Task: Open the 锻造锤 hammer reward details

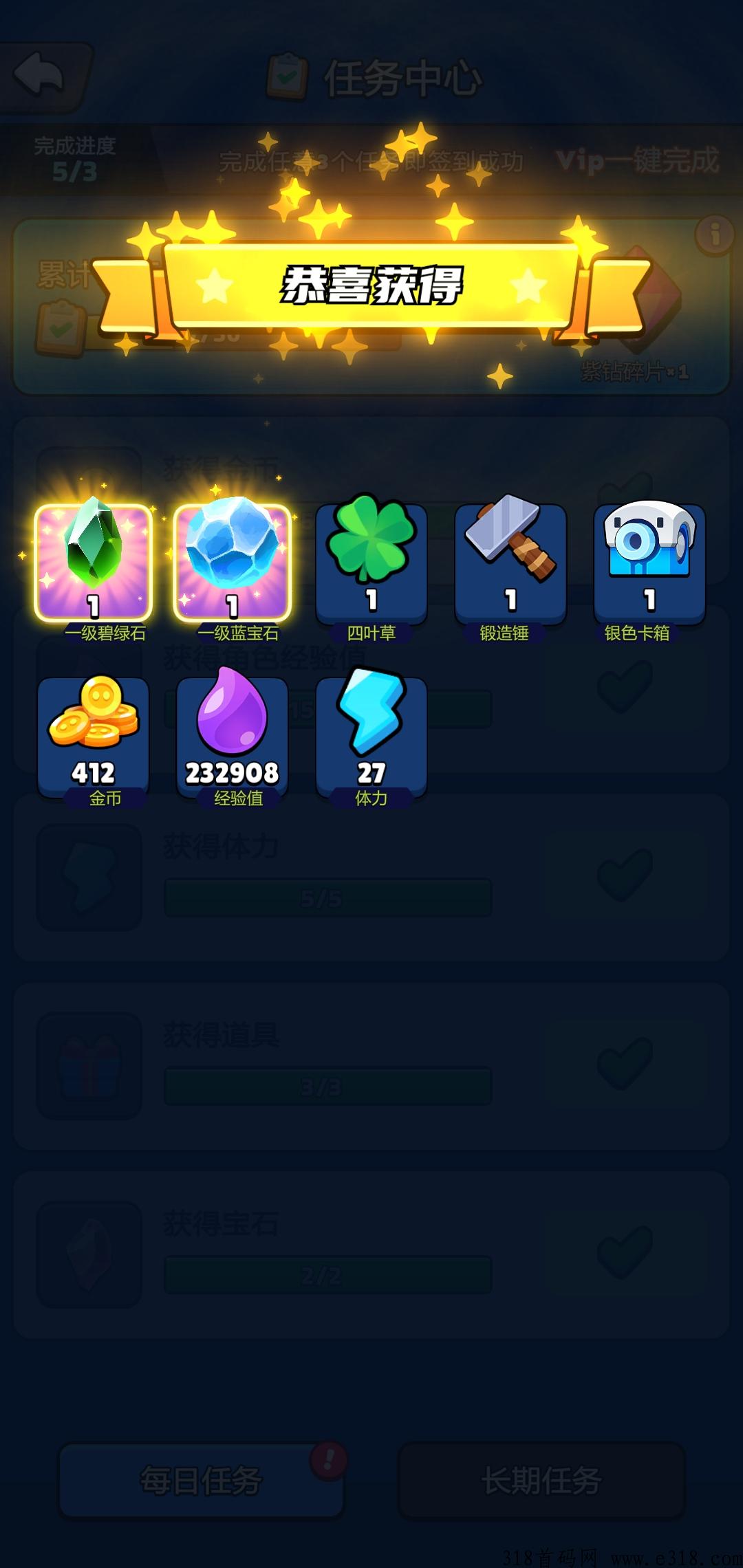Action: (x=510, y=563)
